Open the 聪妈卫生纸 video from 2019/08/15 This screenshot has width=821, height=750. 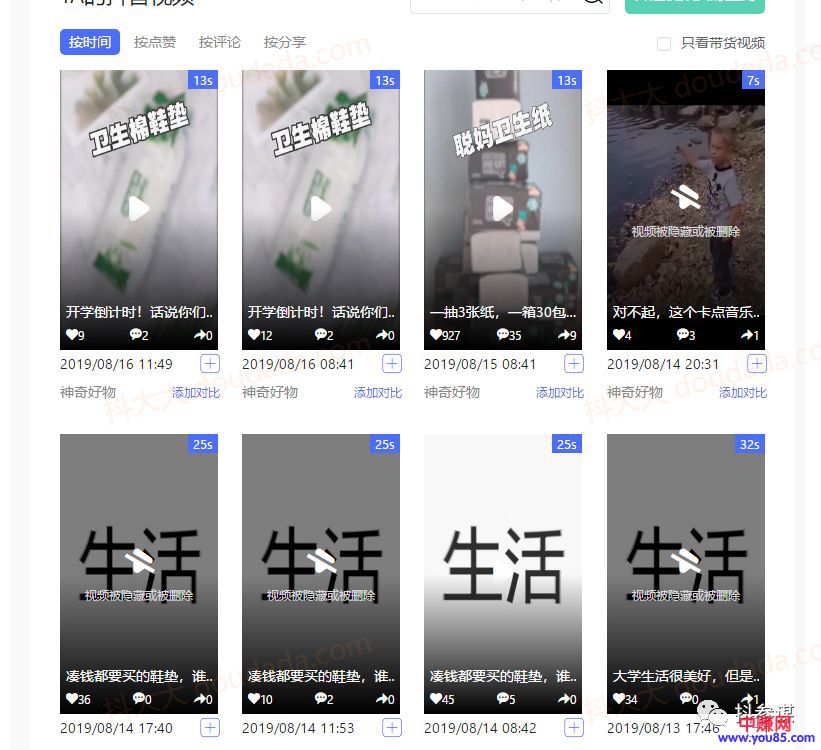pyautogui.click(x=503, y=209)
